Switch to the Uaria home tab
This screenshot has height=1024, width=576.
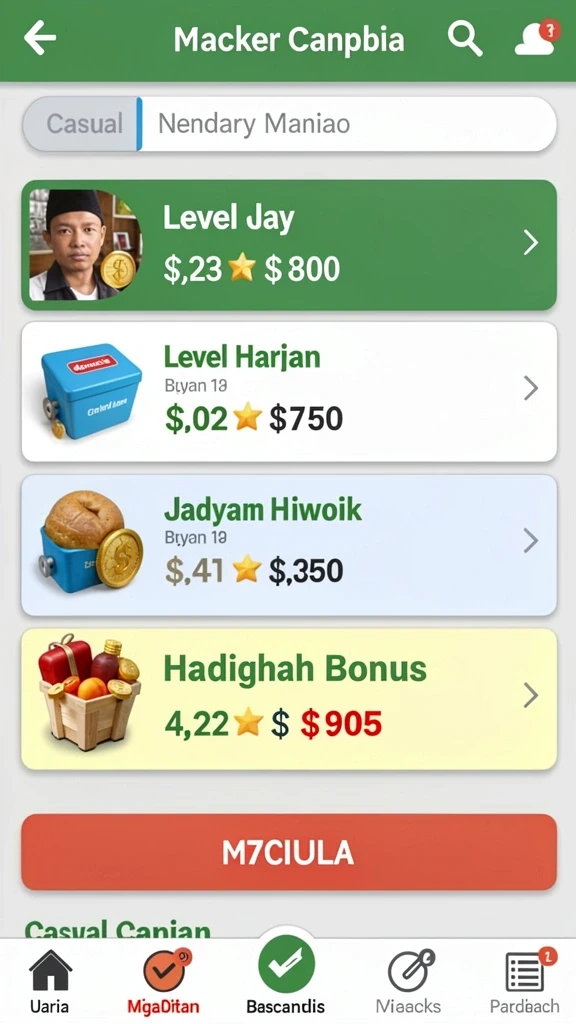(x=50, y=982)
